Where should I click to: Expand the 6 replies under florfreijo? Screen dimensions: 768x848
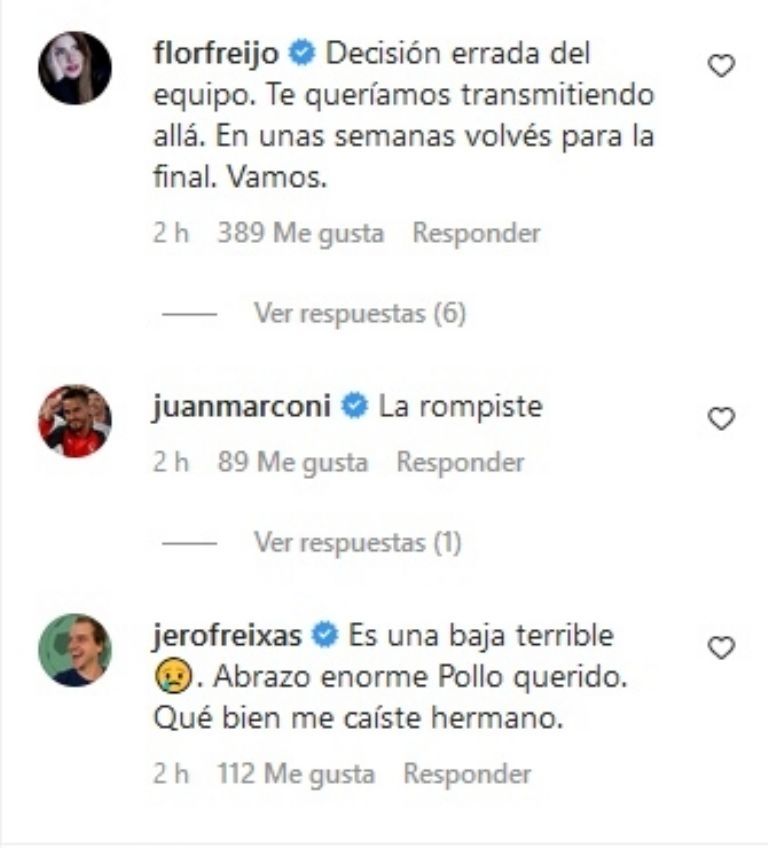[x=360, y=314]
